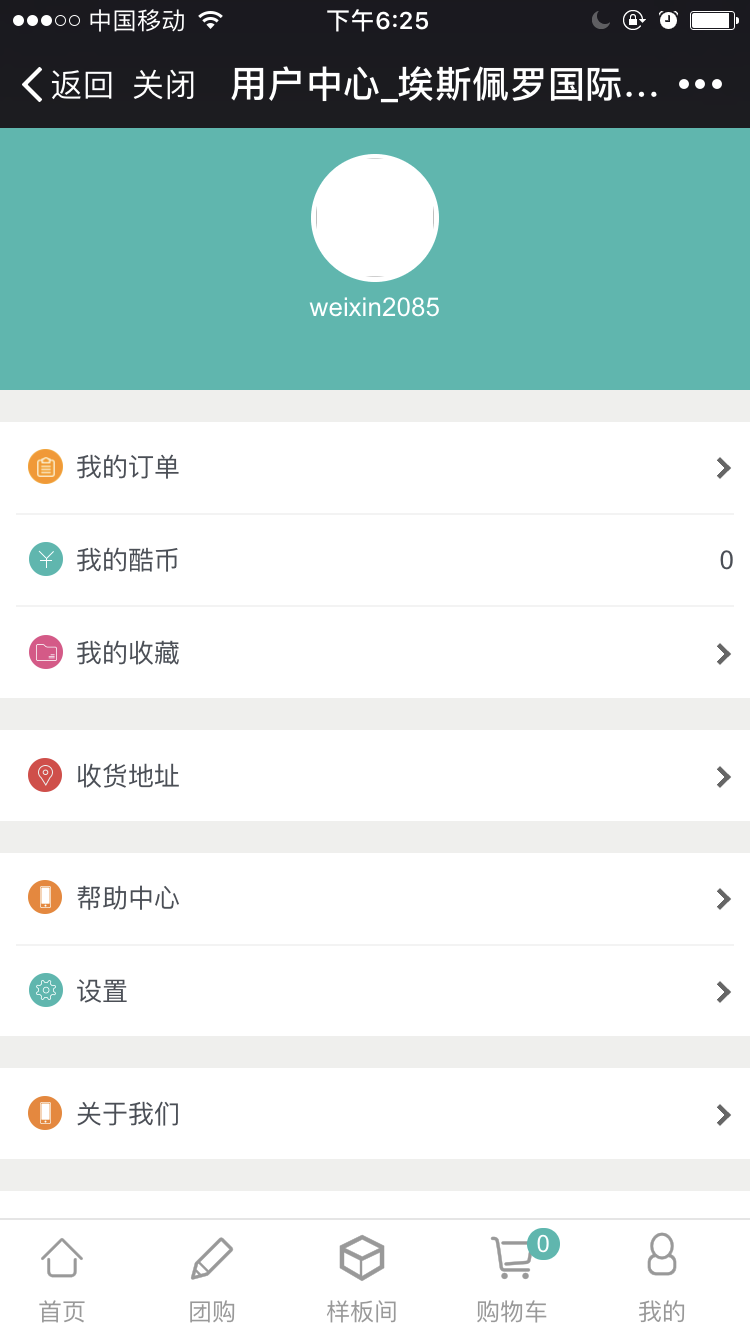The height and width of the screenshot is (1334, 750).
Task: Open the 购物车 shopping cart tab
Action: pos(512,1278)
